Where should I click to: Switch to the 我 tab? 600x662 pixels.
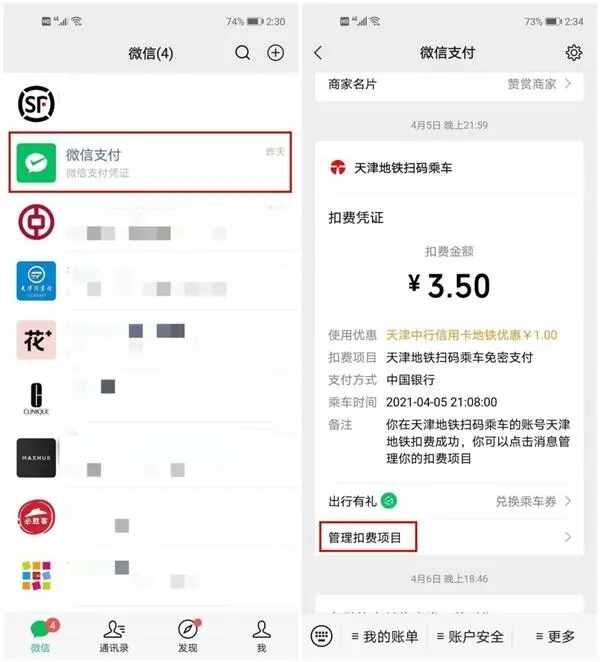261,634
